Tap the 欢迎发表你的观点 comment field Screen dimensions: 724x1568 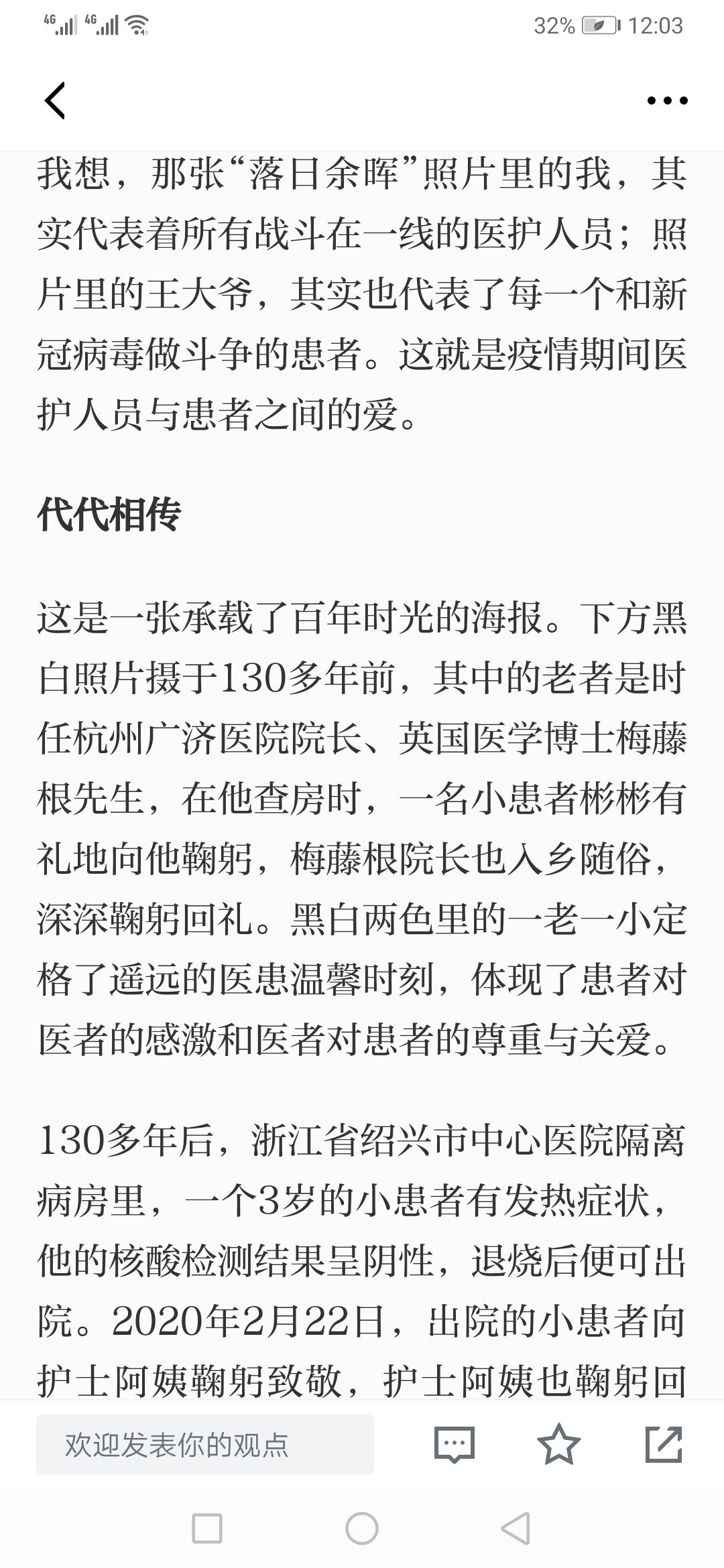205,1445
